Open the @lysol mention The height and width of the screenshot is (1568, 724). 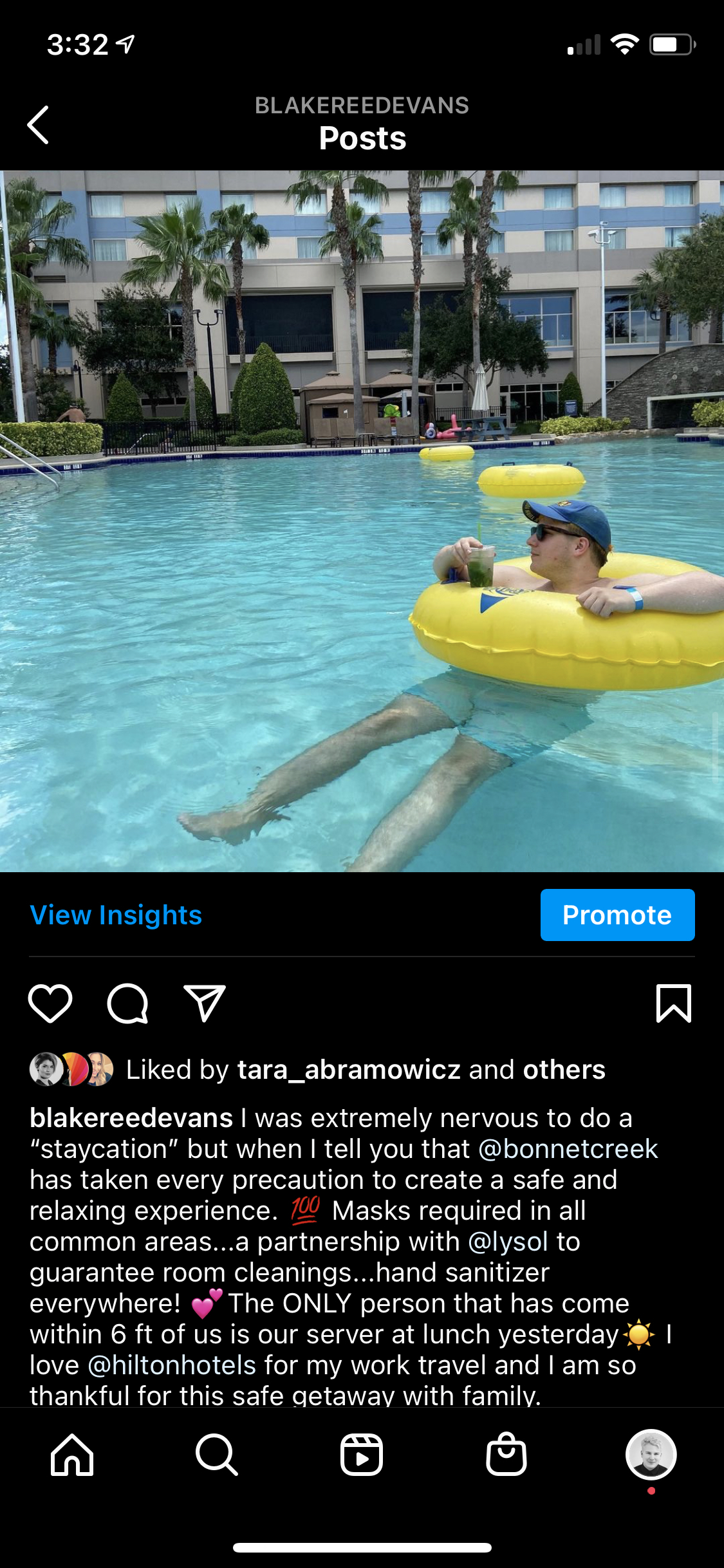click(x=508, y=1242)
